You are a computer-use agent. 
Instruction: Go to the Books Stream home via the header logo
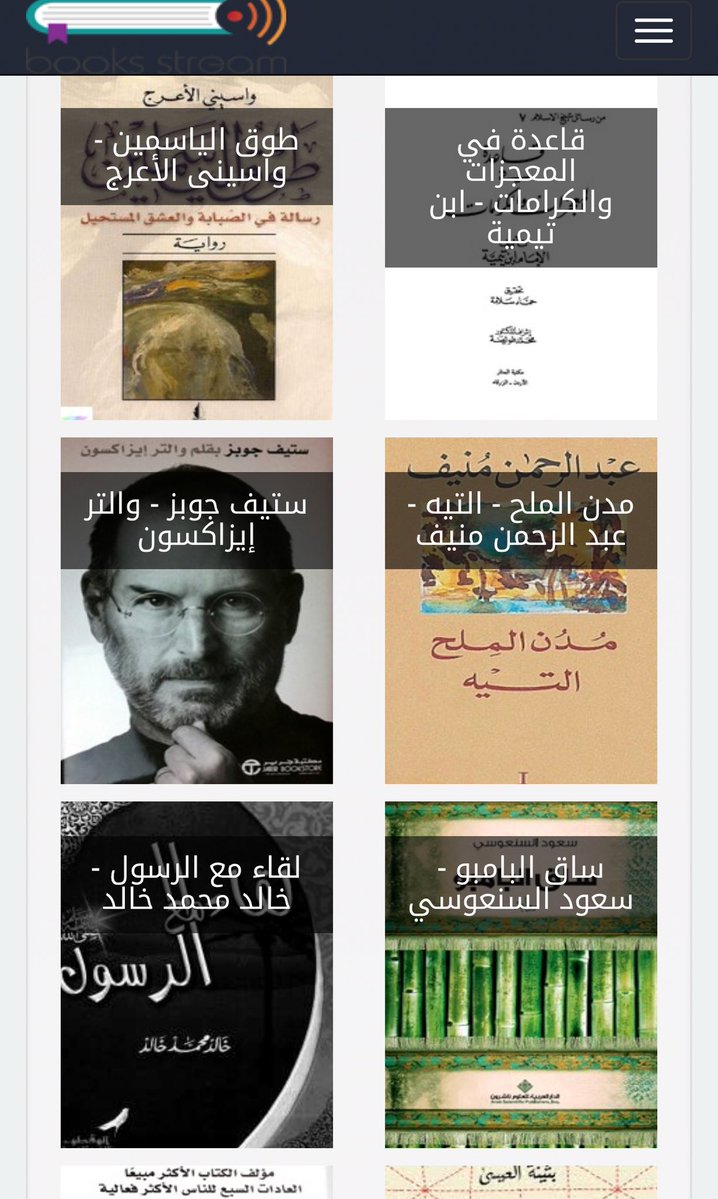[156, 35]
